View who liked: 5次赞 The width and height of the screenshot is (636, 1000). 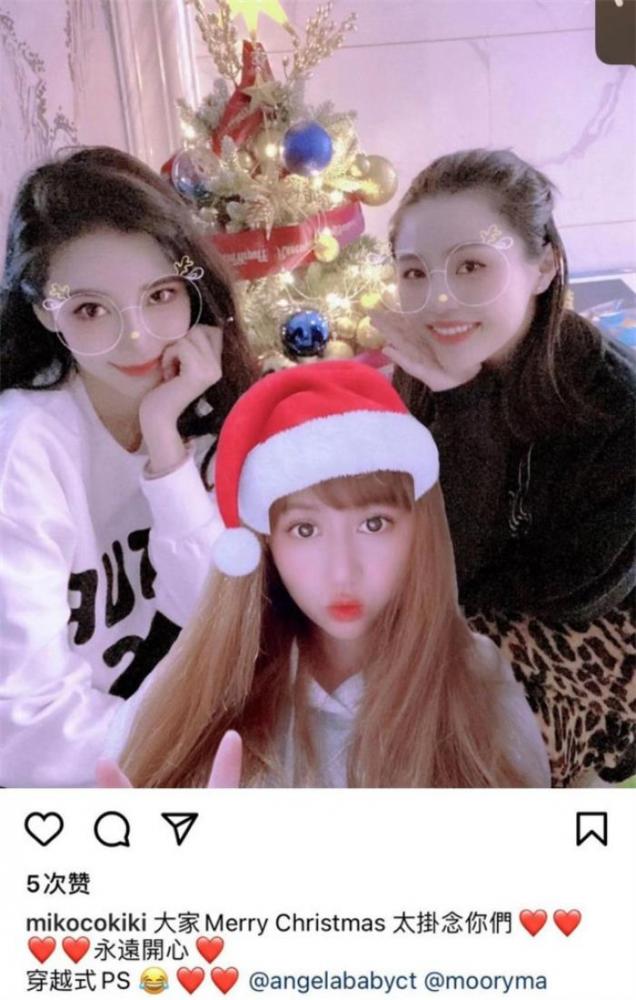coord(58,884)
